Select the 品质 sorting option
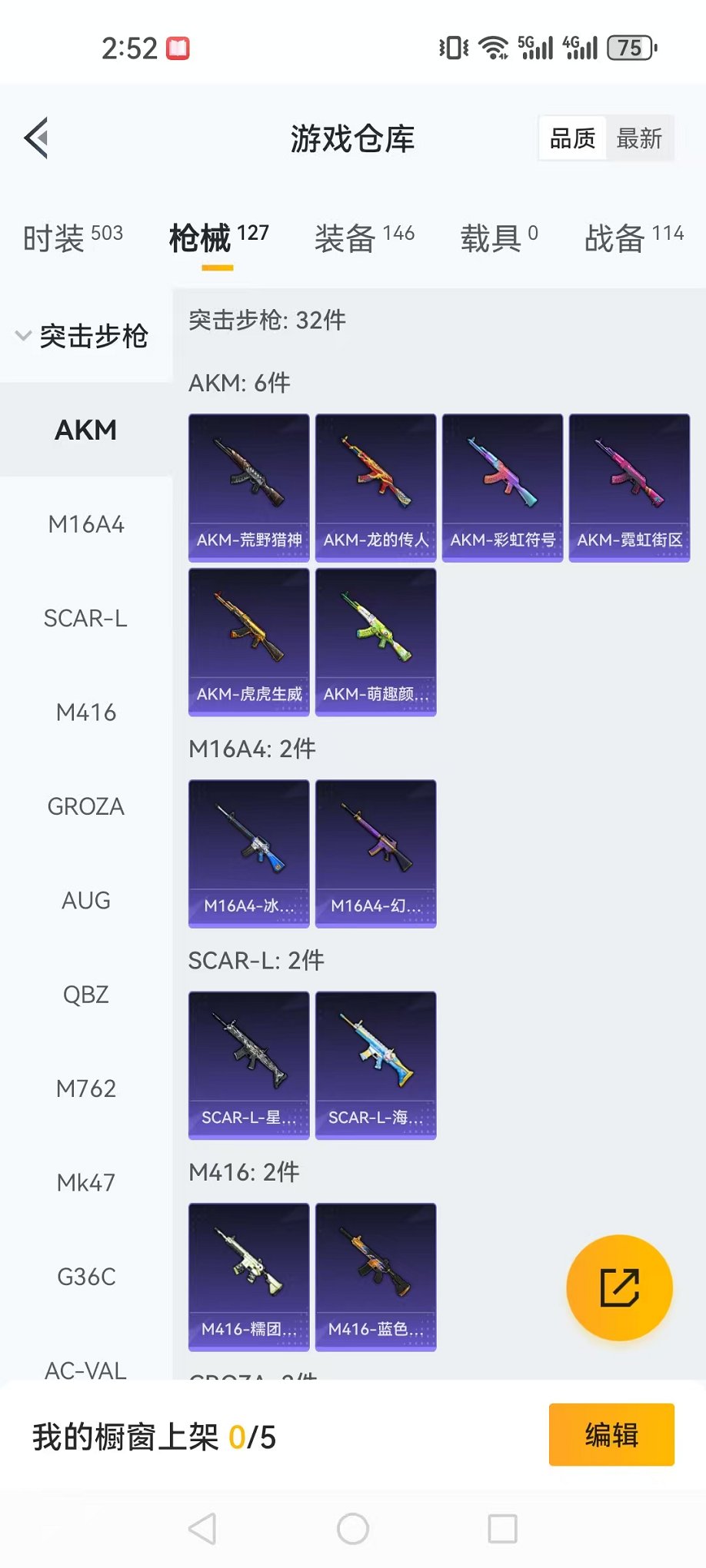The width and height of the screenshot is (706, 1568). click(573, 138)
